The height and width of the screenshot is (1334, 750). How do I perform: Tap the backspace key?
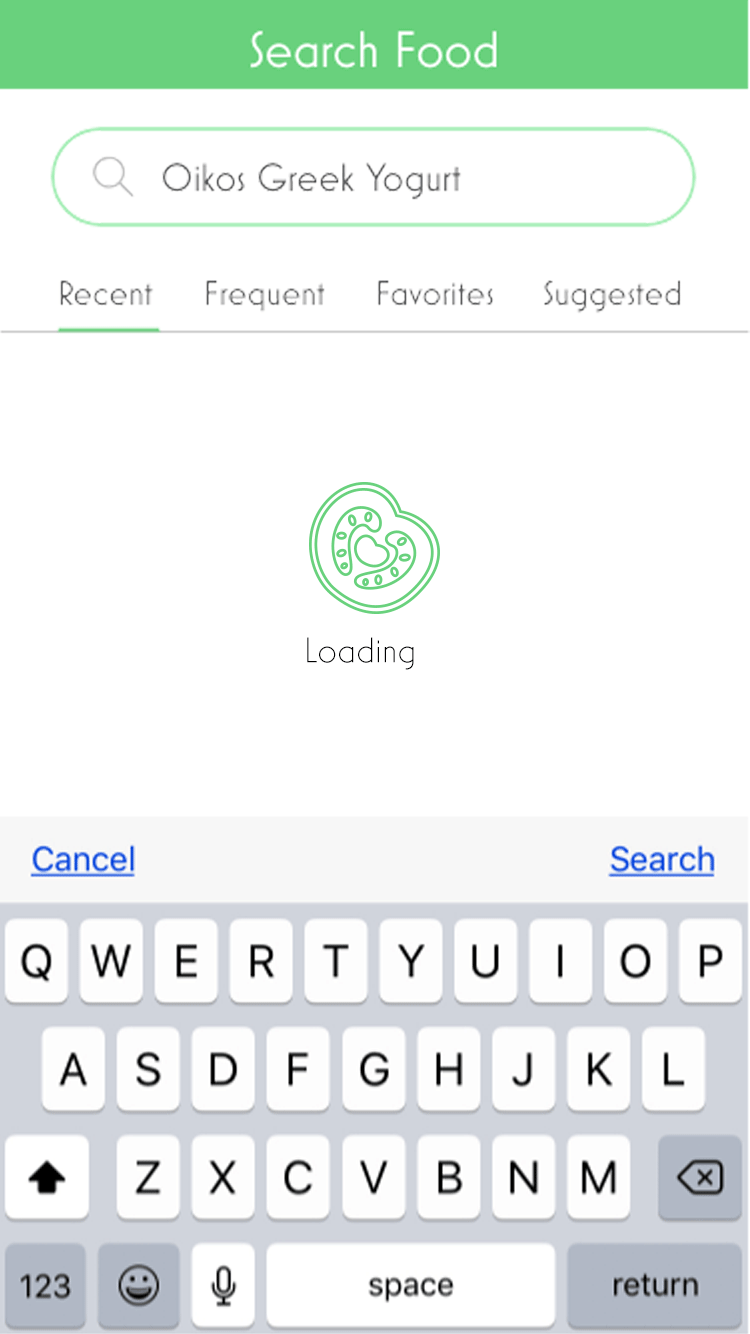[x=700, y=1178]
